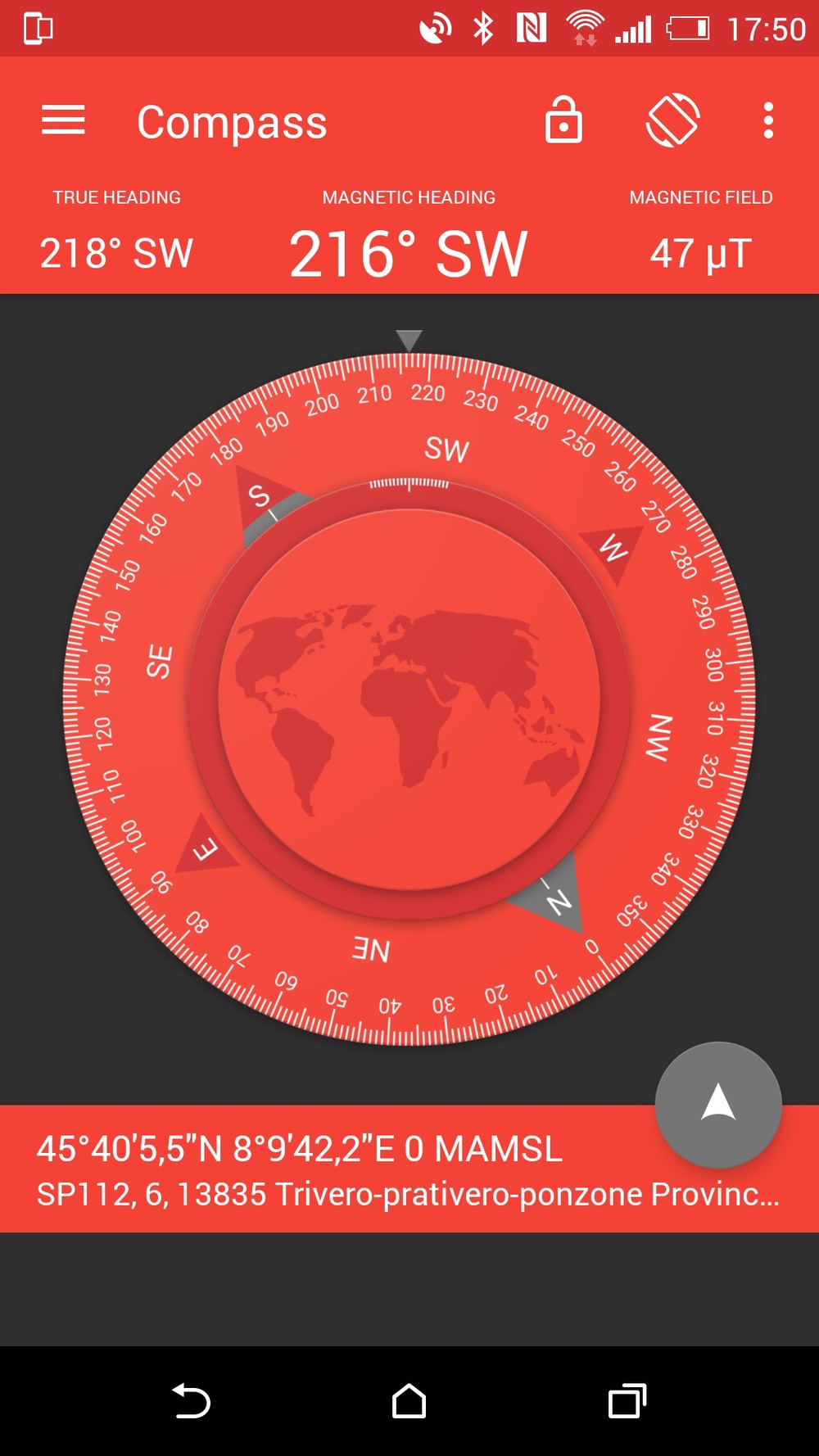
Task: Go back using system back button
Action: click(x=192, y=1400)
